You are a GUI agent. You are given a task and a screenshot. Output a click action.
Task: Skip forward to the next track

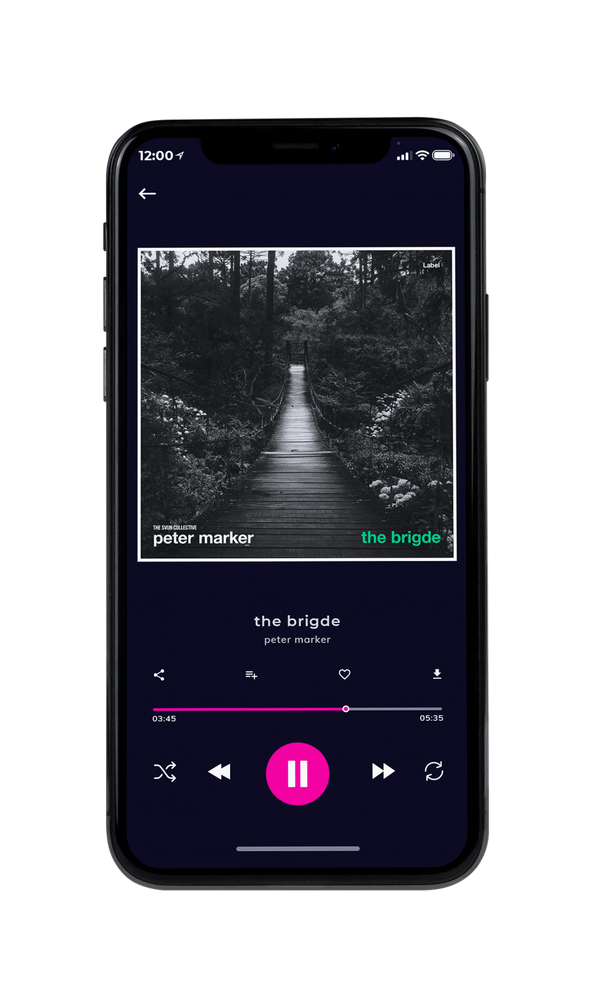pyautogui.click(x=383, y=771)
